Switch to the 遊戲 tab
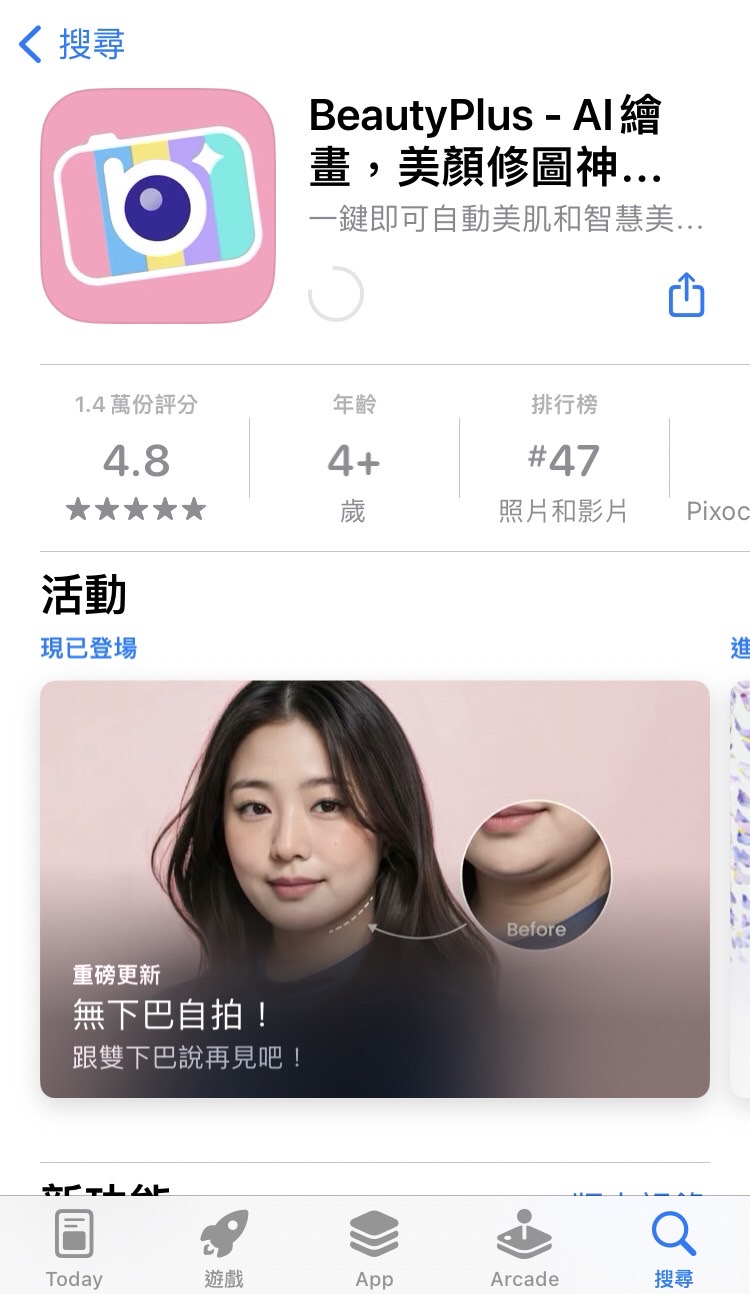 pyautogui.click(x=224, y=1247)
